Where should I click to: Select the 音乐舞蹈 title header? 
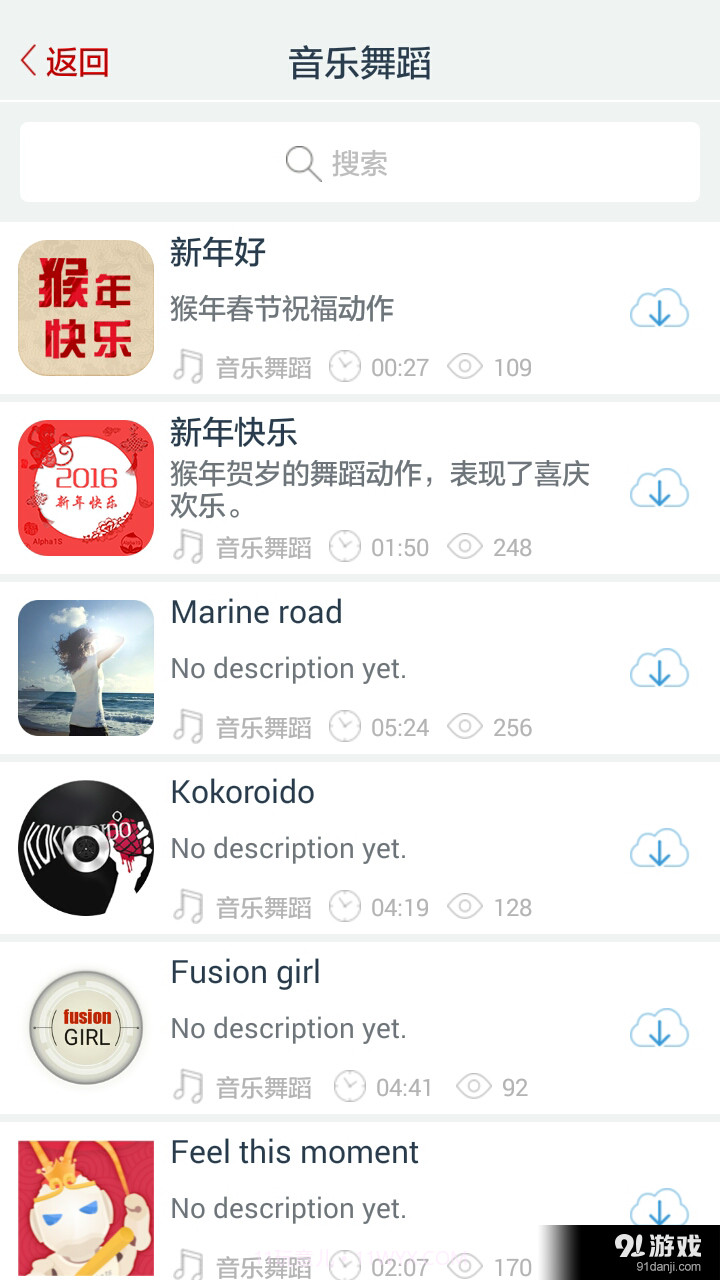[x=360, y=63]
